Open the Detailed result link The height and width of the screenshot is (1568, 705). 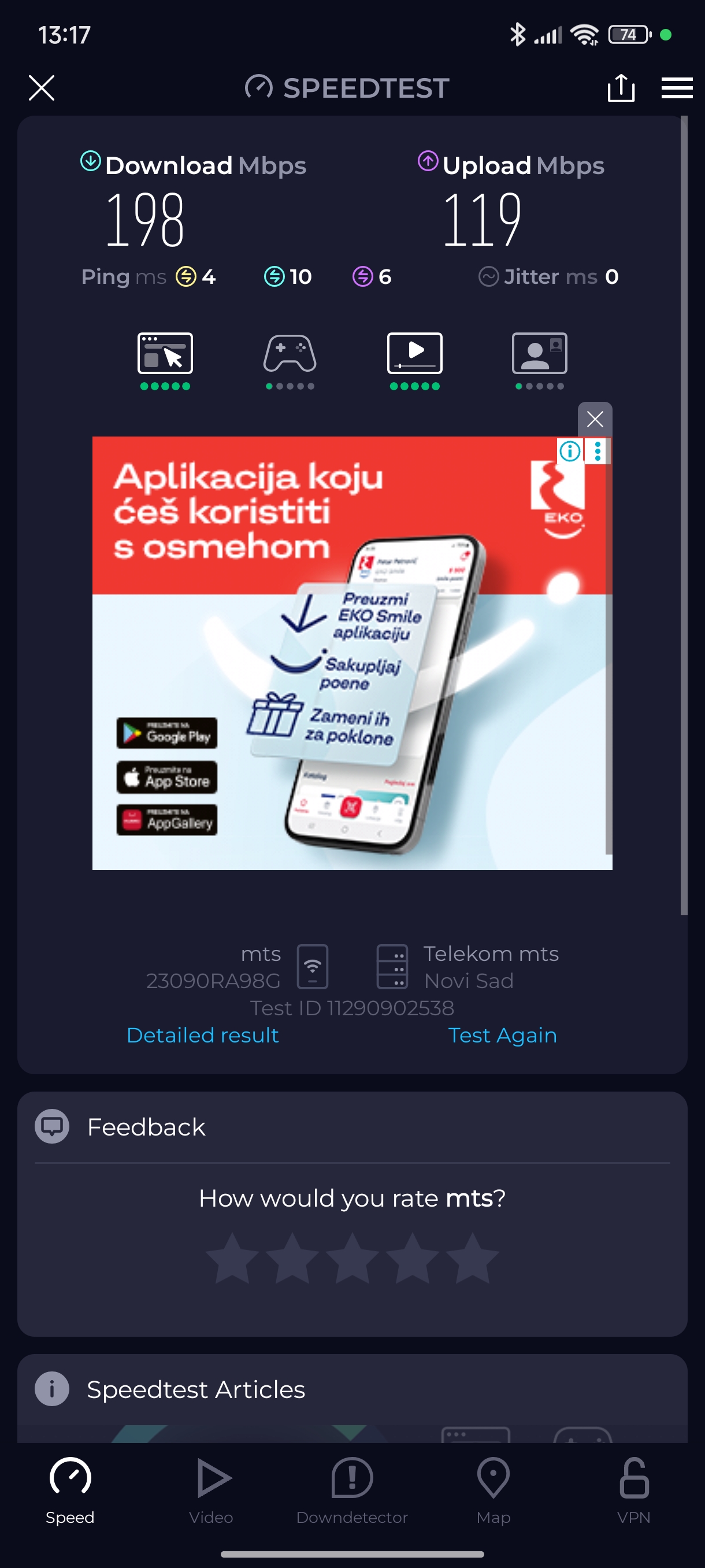(203, 1035)
